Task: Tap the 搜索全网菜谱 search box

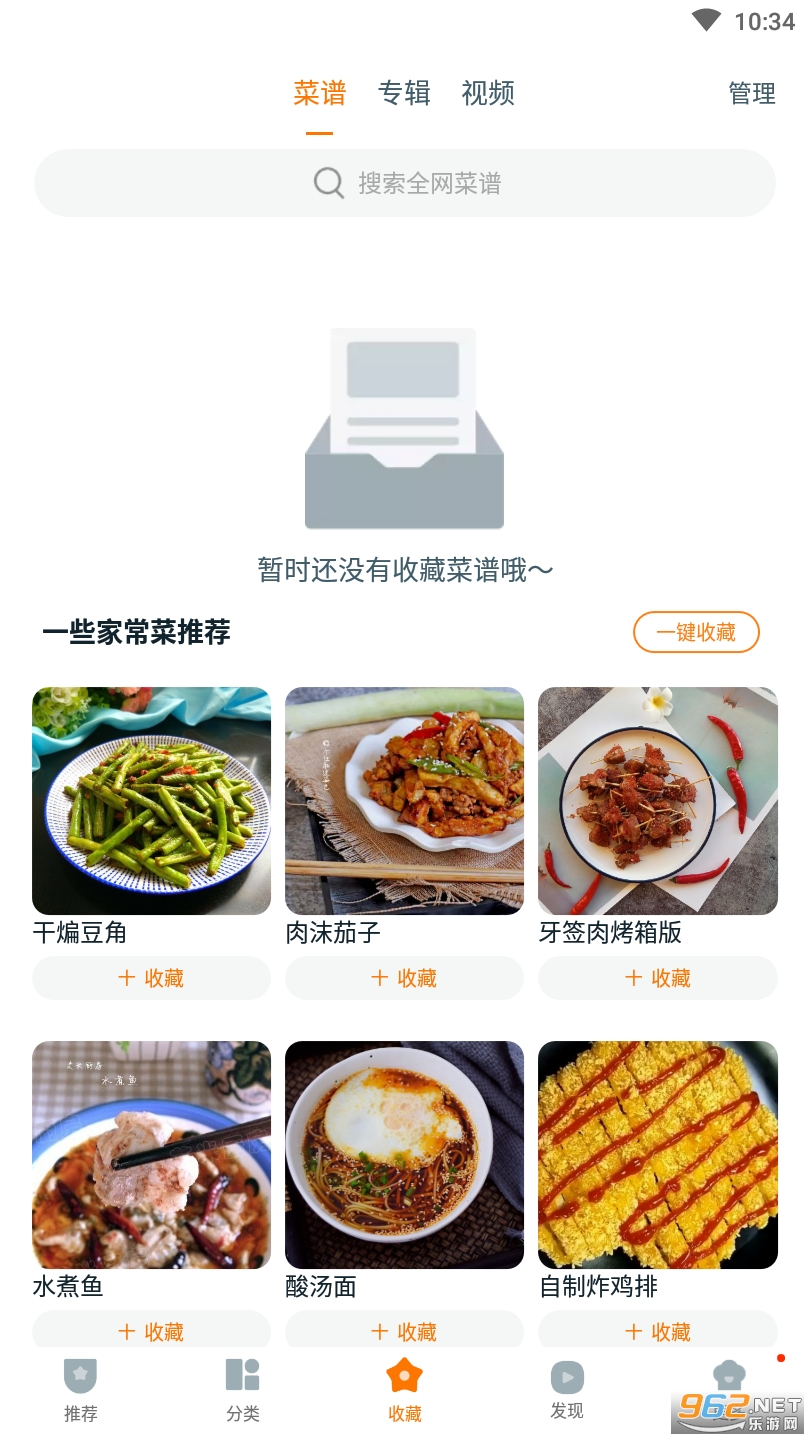Action: click(405, 183)
